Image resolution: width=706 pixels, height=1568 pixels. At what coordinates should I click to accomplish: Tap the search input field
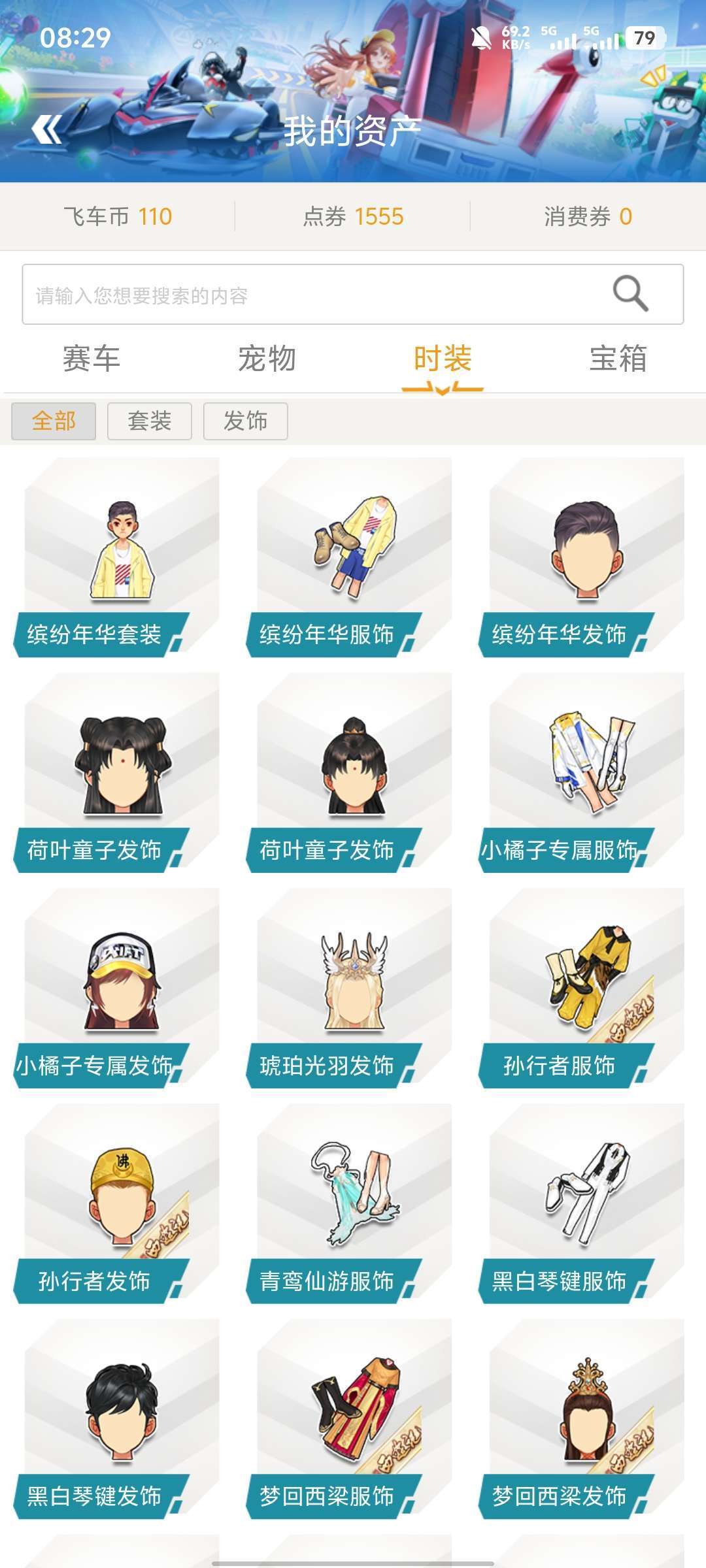(x=314, y=295)
